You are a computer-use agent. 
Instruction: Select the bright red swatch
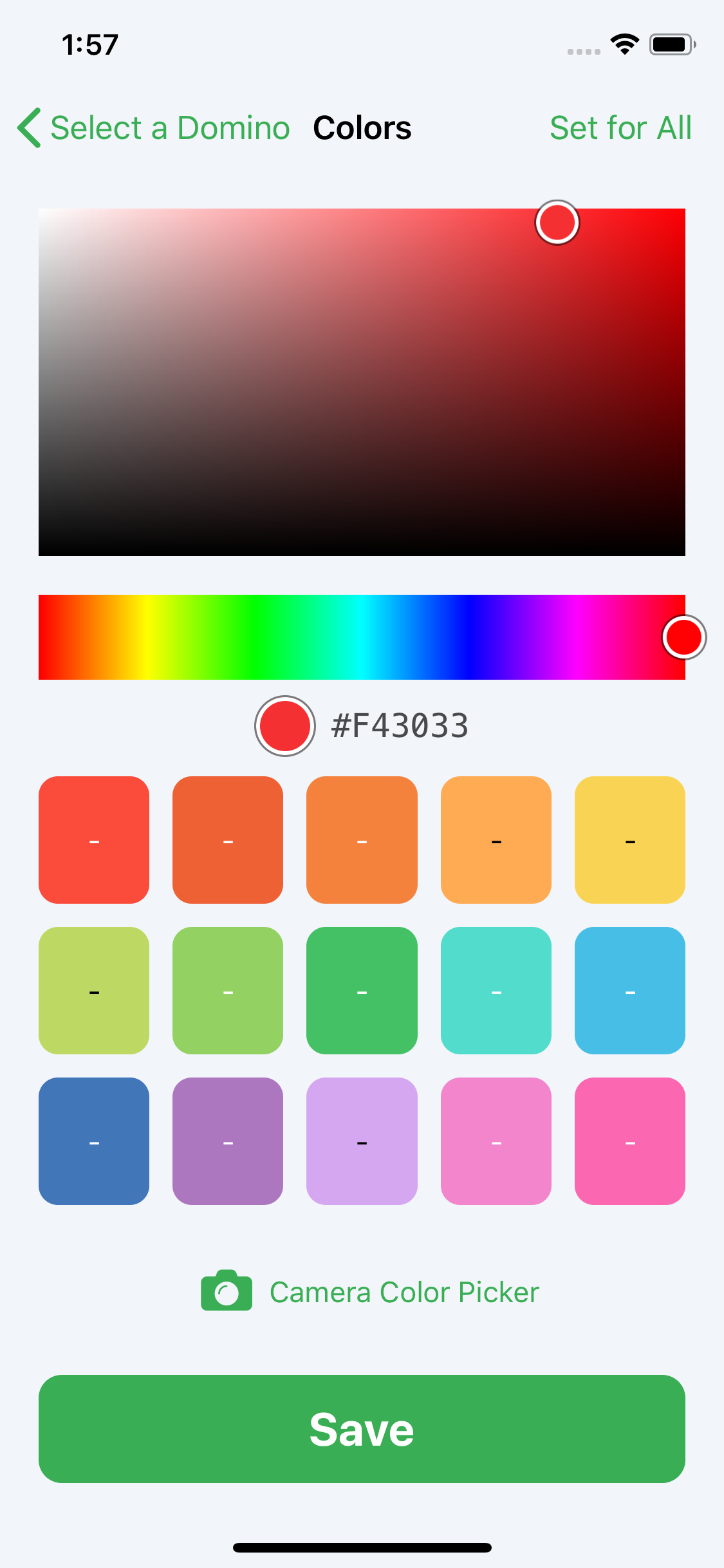click(x=94, y=840)
